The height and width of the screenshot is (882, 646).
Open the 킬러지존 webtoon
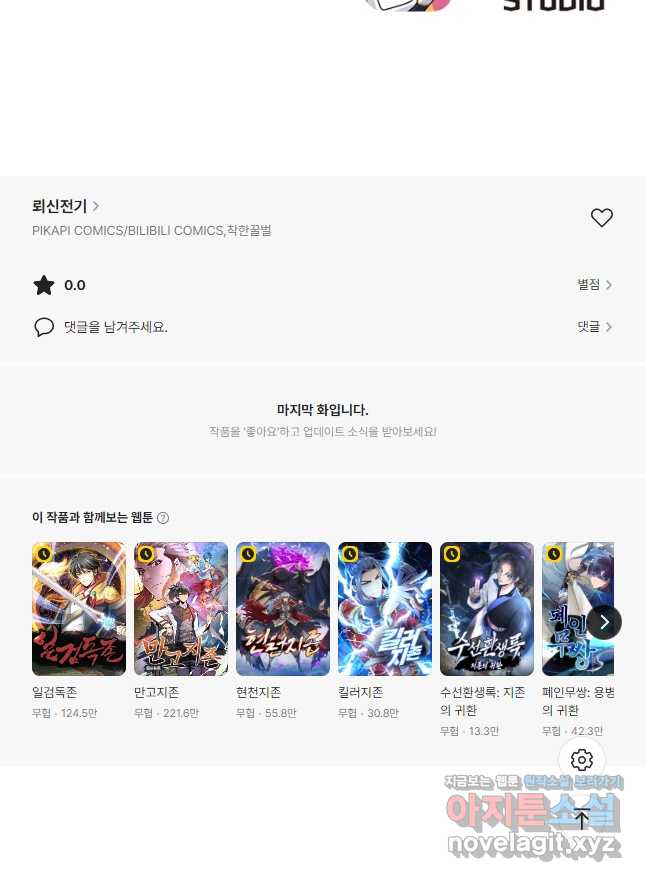point(385,609)
